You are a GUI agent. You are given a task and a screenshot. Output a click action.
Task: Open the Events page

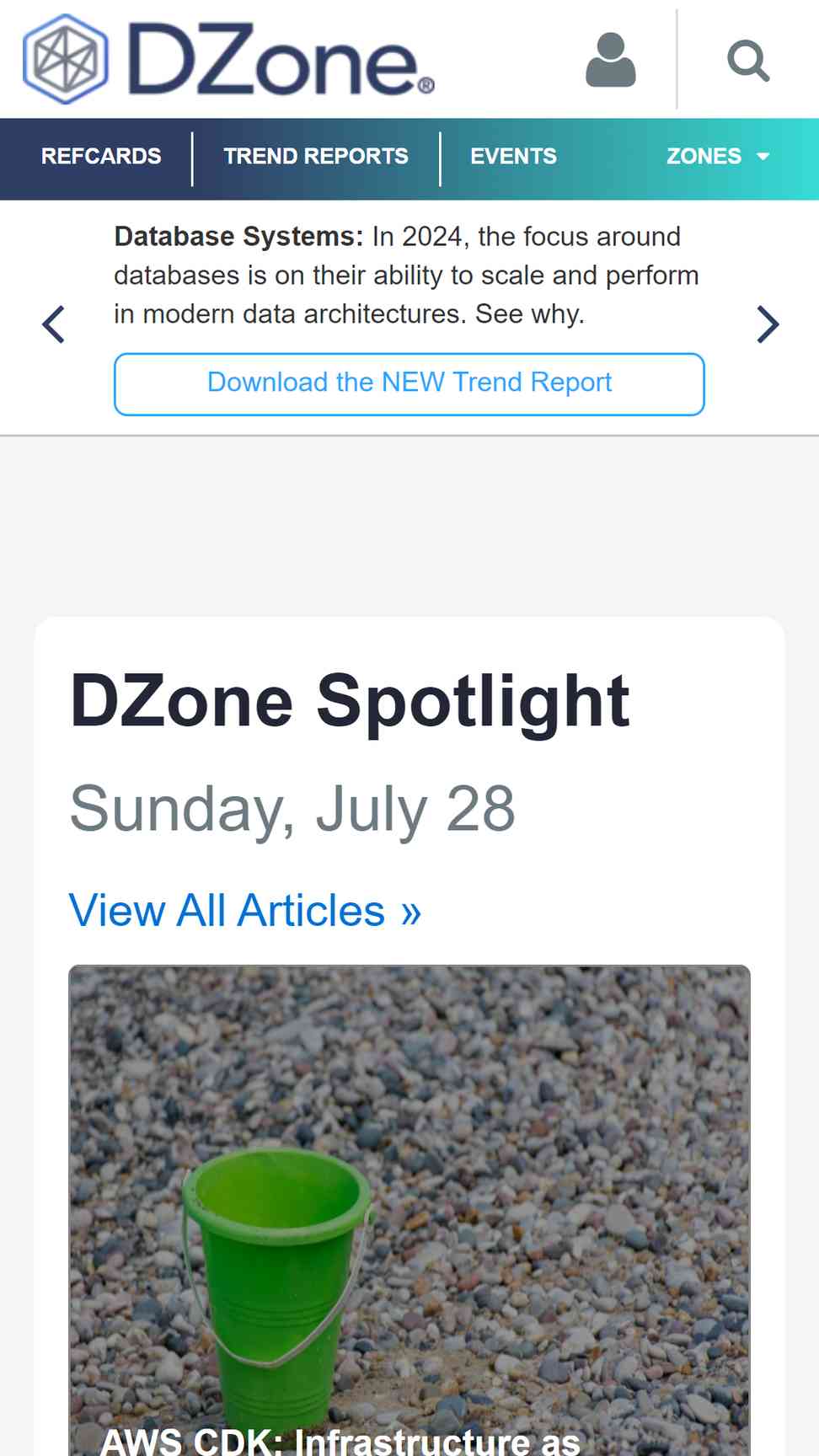(513, 157)
